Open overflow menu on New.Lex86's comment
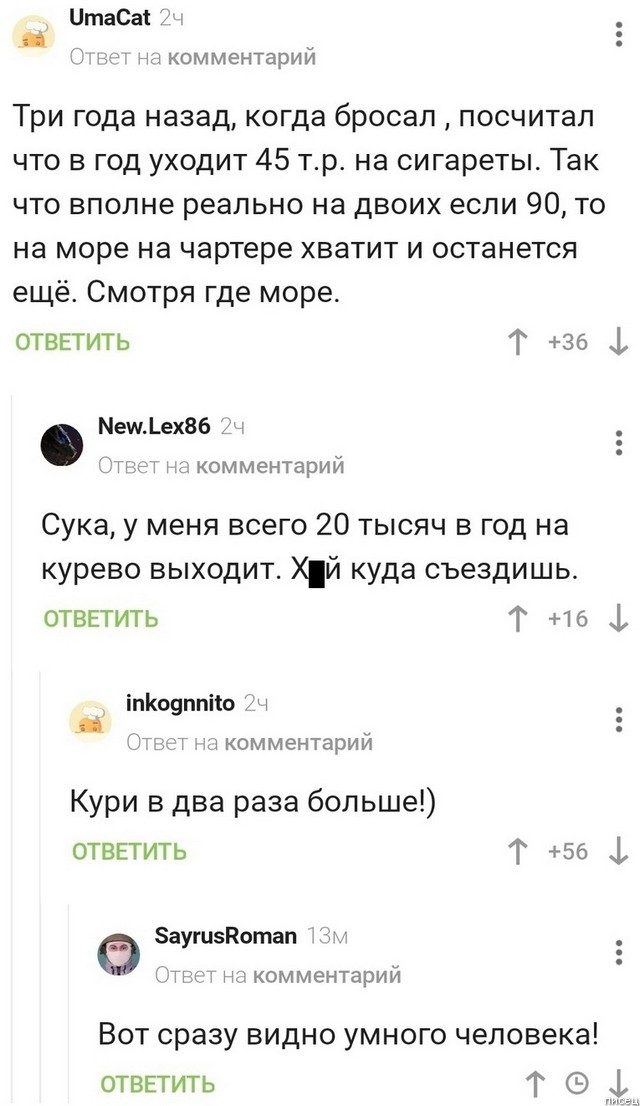640x1106 pixels. (x=619, y=441)
